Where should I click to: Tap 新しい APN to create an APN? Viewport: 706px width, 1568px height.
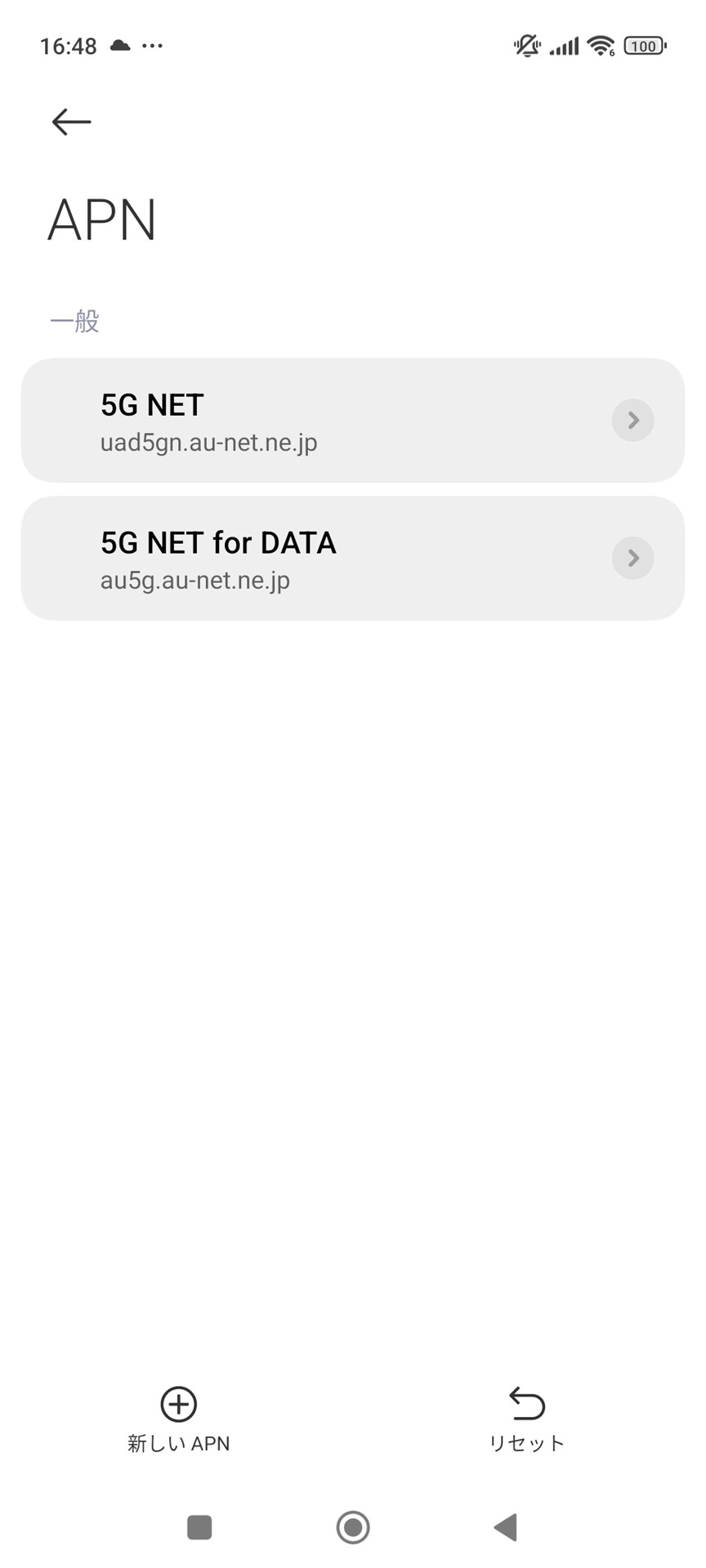pyautogui.click(x=178, y=1442)
